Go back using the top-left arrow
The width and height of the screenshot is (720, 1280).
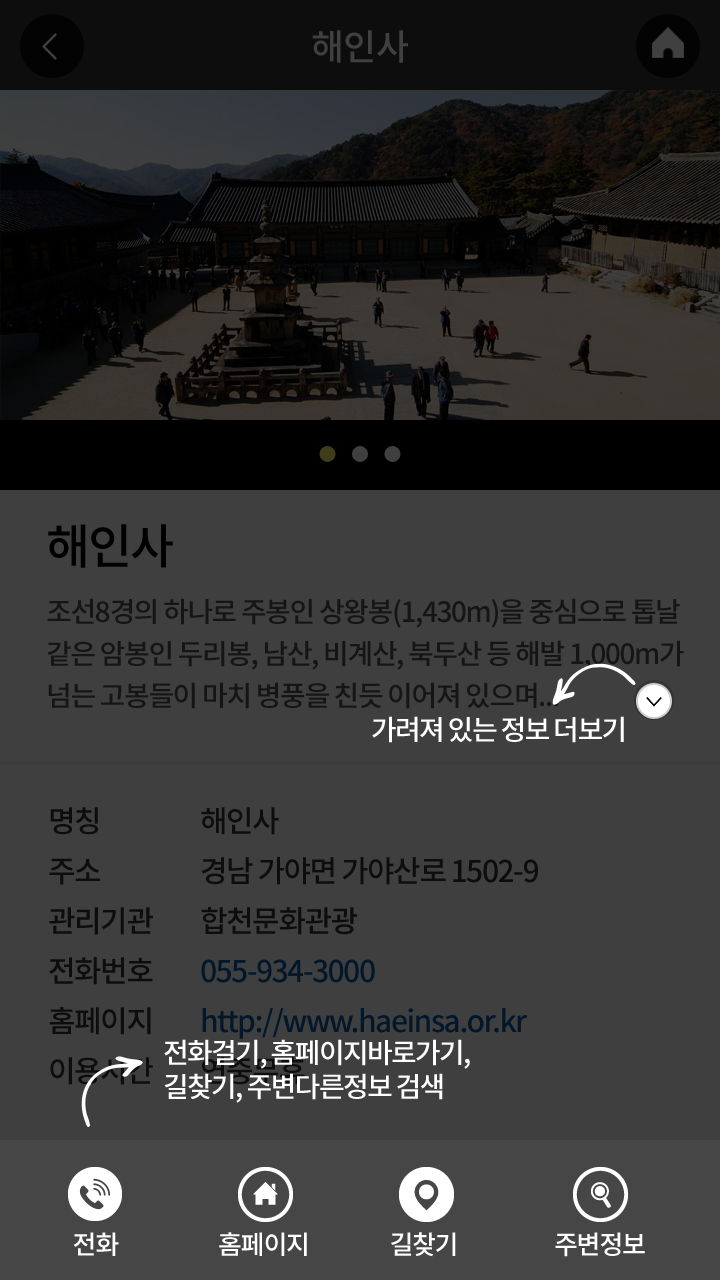point(51,46)
